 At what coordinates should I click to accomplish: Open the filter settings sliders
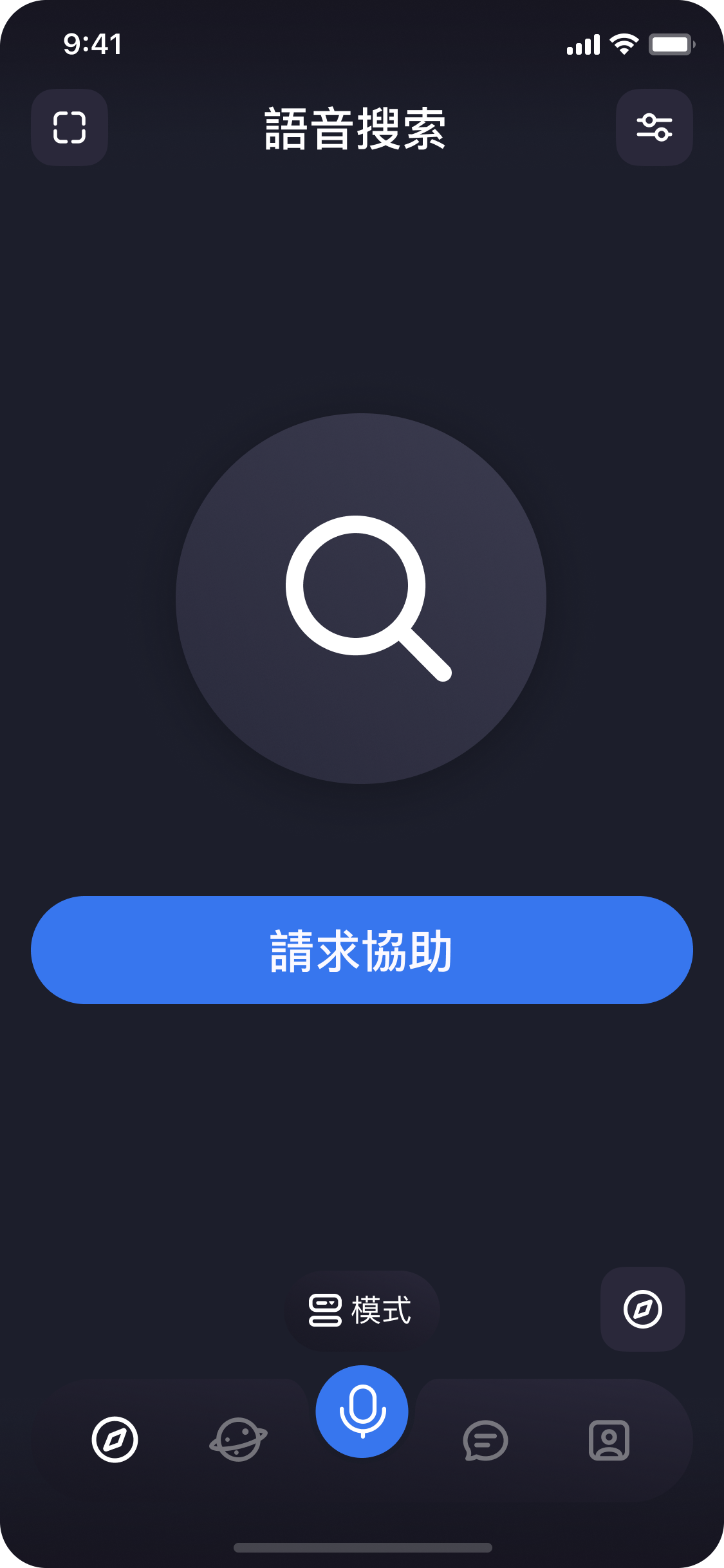coord(654,127)
